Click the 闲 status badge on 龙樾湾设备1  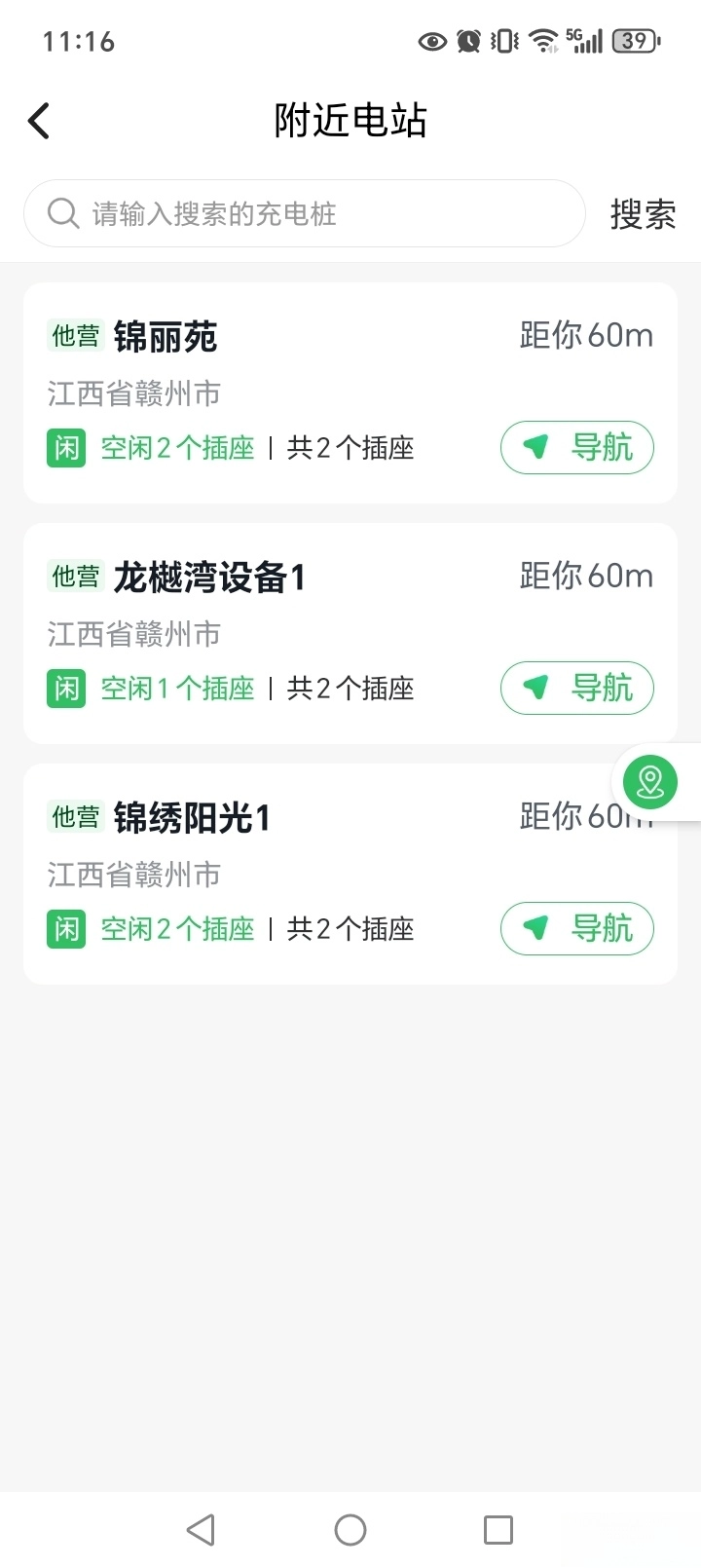click(x=64, y=689)
